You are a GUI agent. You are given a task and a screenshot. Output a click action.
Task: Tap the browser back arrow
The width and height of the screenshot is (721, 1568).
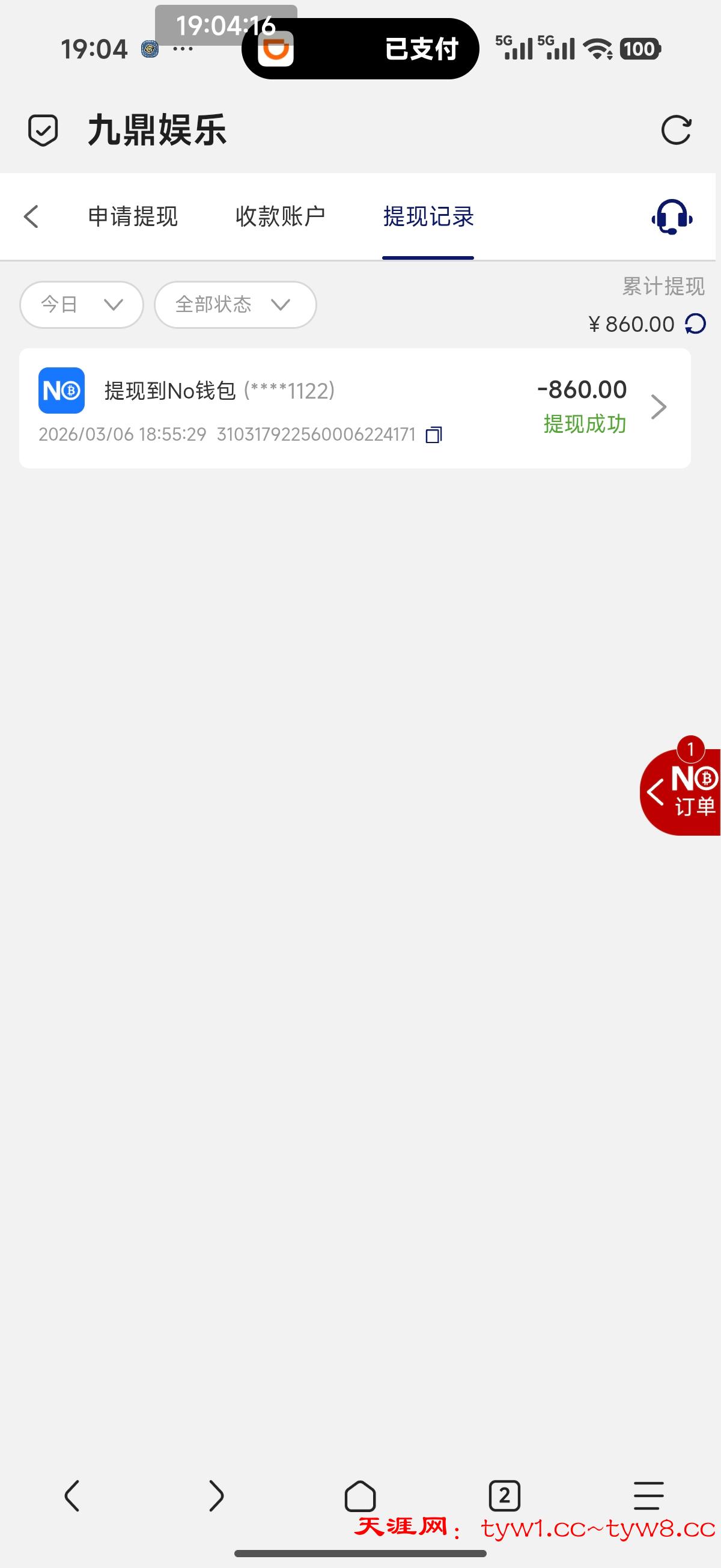click(71, 1496)
